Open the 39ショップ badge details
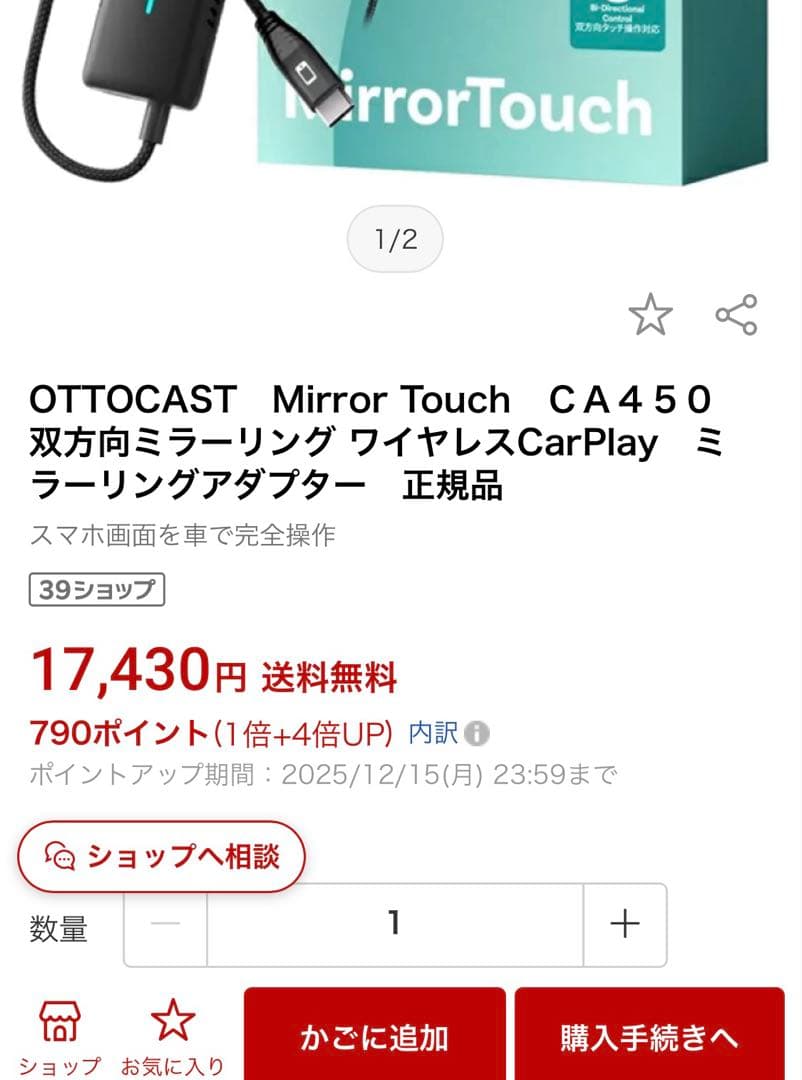 tap(95, 590)
